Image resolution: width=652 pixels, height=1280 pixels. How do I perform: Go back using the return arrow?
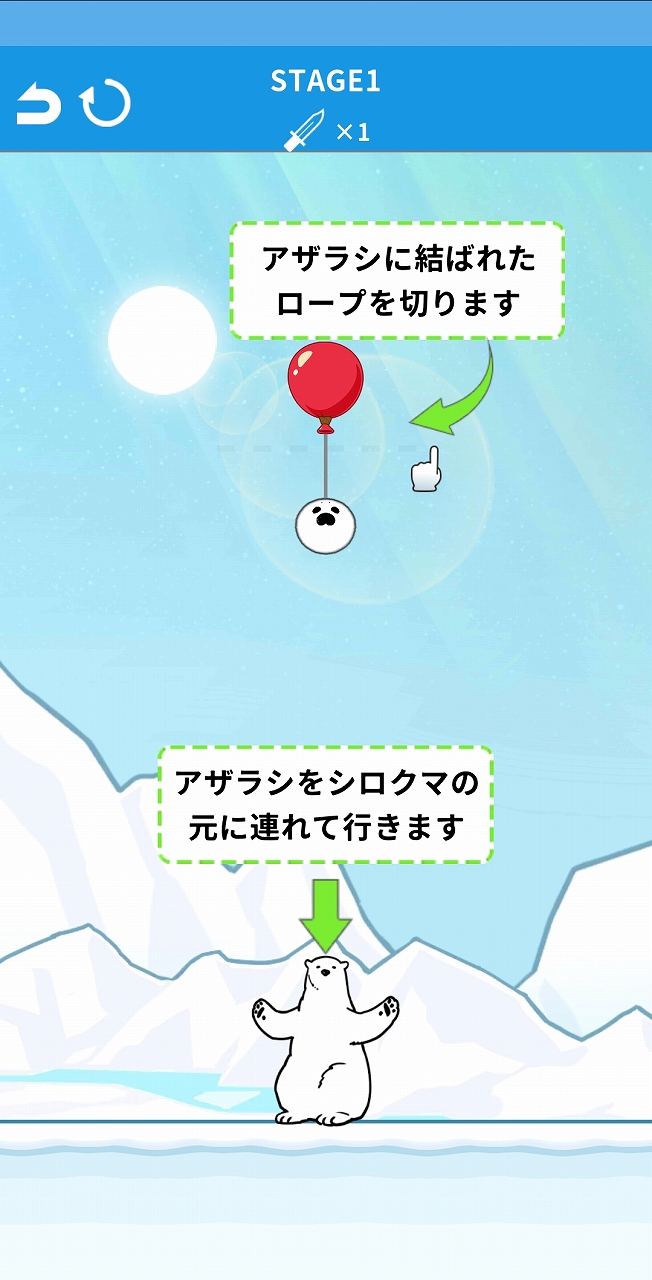tap(38, 104)
